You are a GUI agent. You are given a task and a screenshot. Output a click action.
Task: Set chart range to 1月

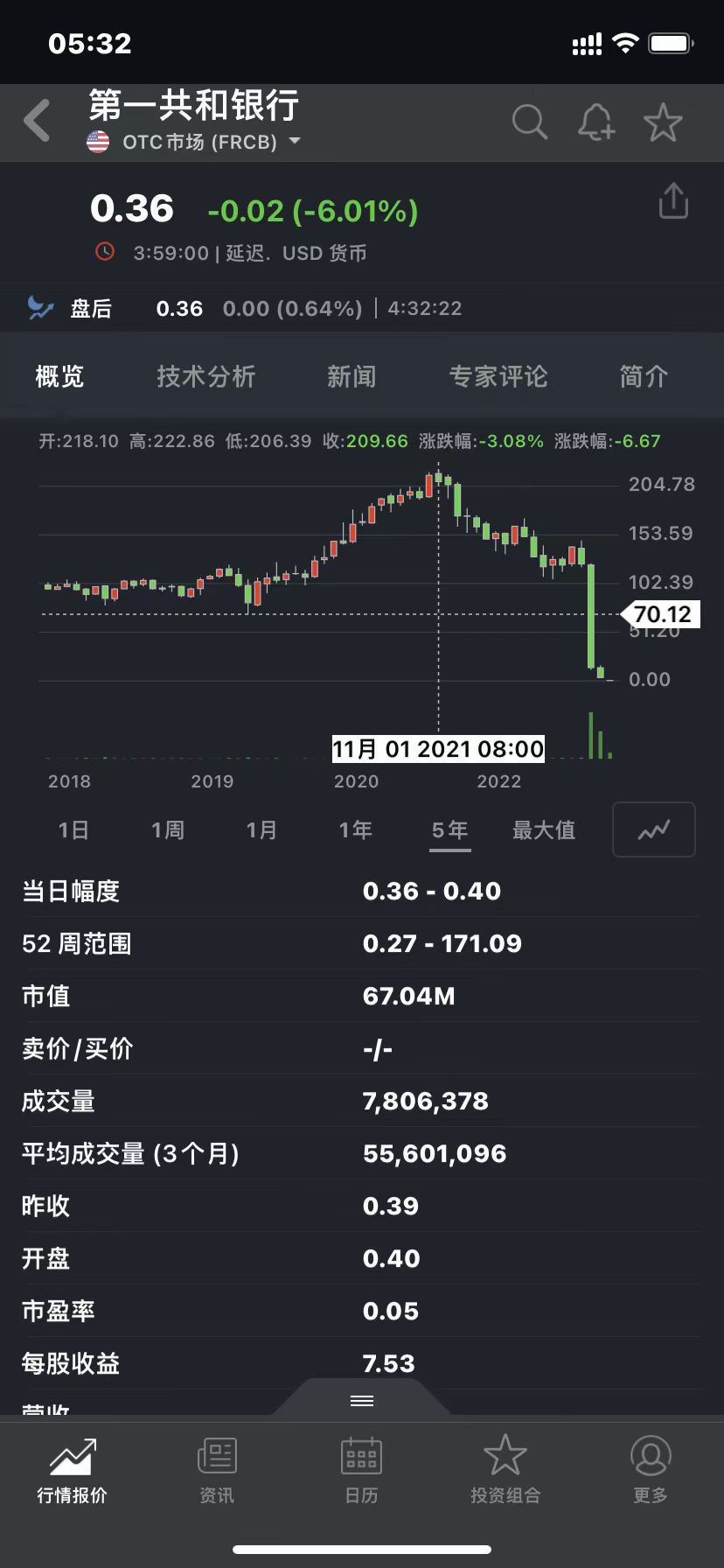click(x=261, y=829)
